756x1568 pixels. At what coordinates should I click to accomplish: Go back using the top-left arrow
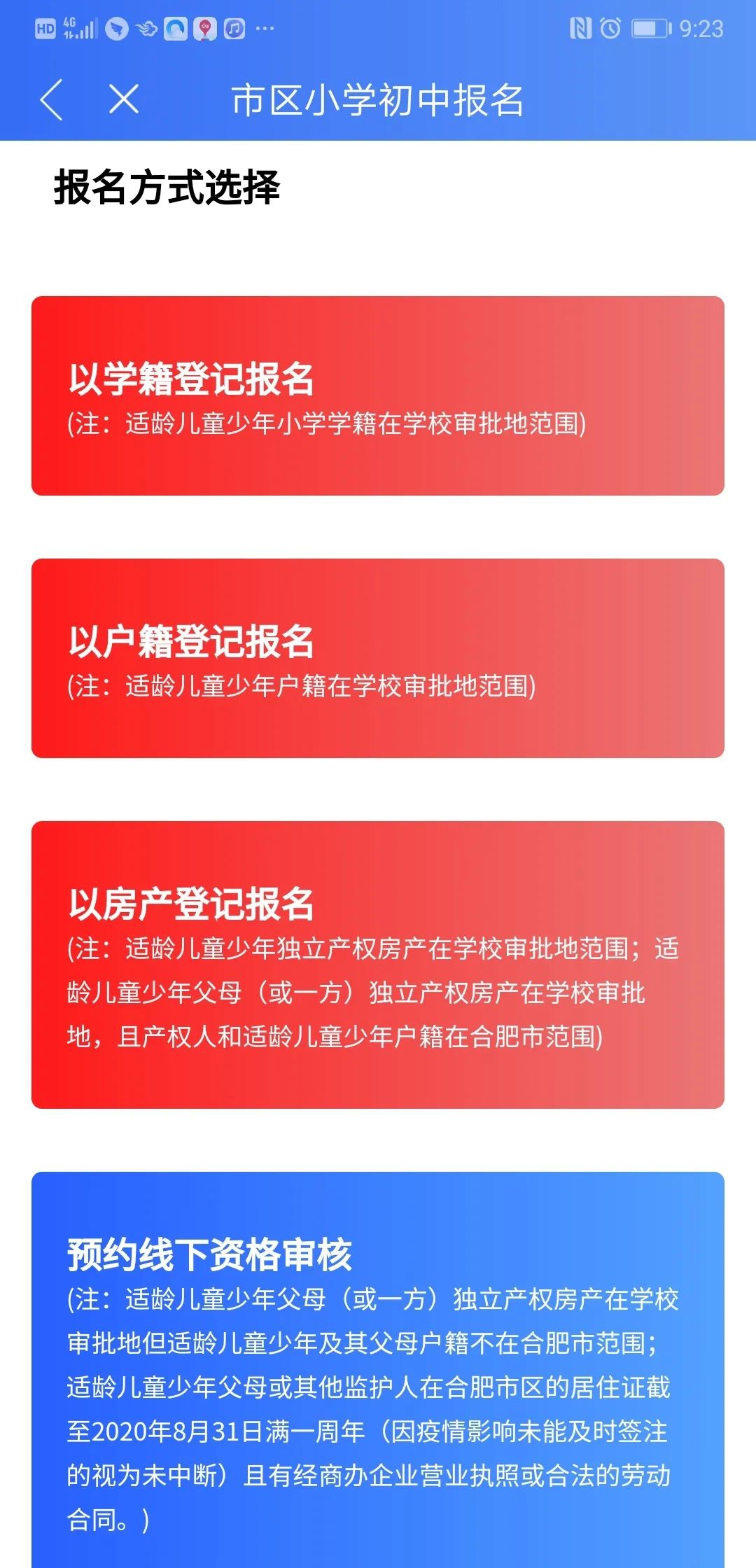52,99
